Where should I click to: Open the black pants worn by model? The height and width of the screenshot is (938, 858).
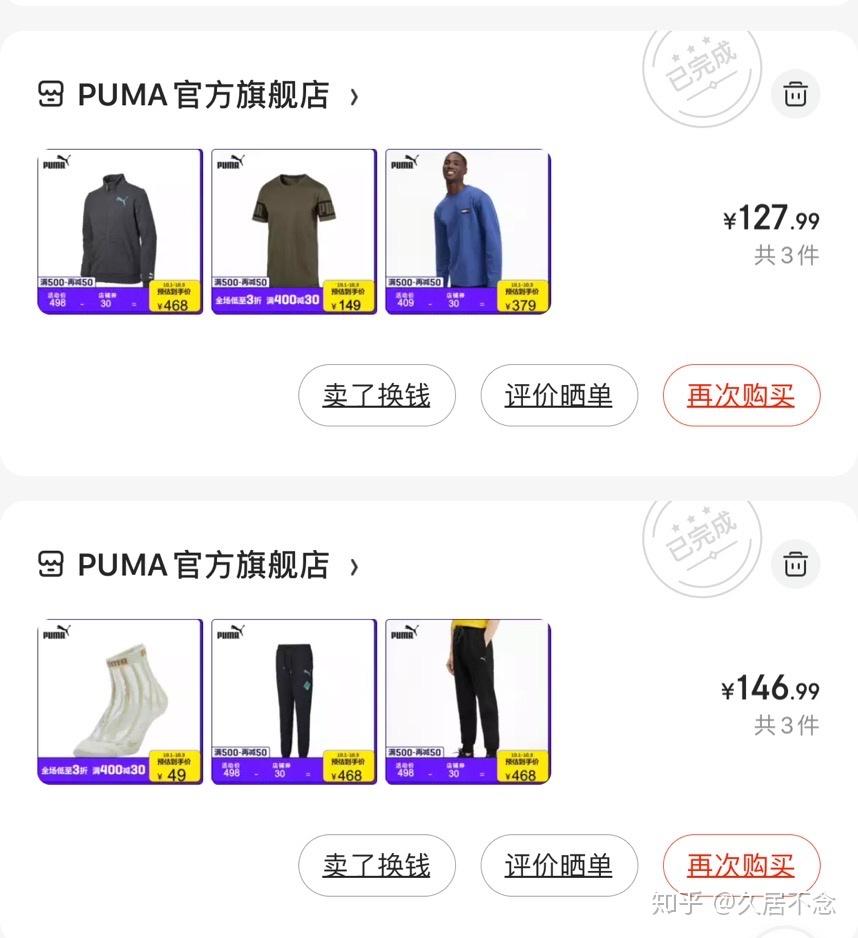(468, 701)
